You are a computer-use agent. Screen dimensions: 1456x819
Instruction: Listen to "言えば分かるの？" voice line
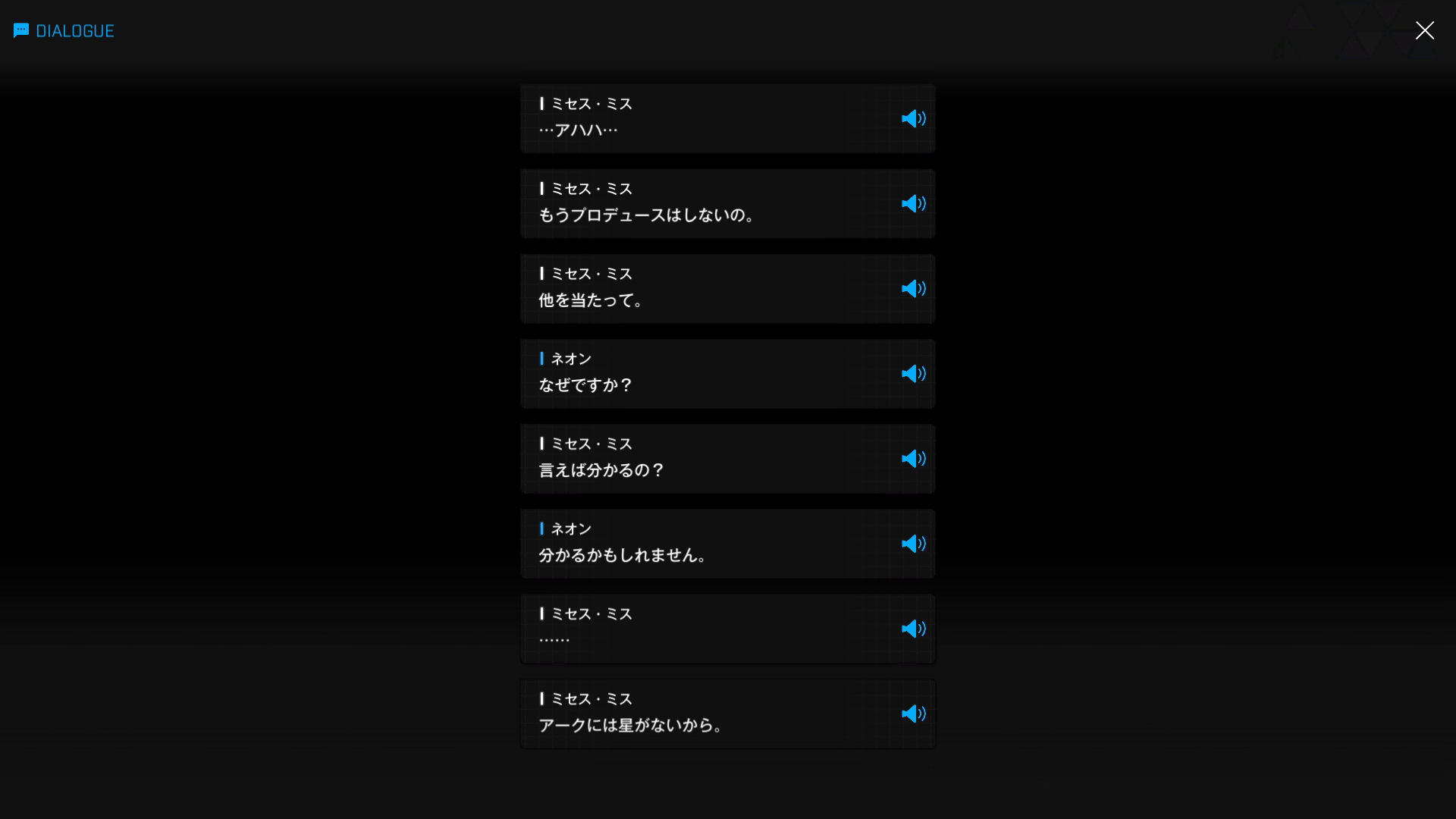[913, 459]
